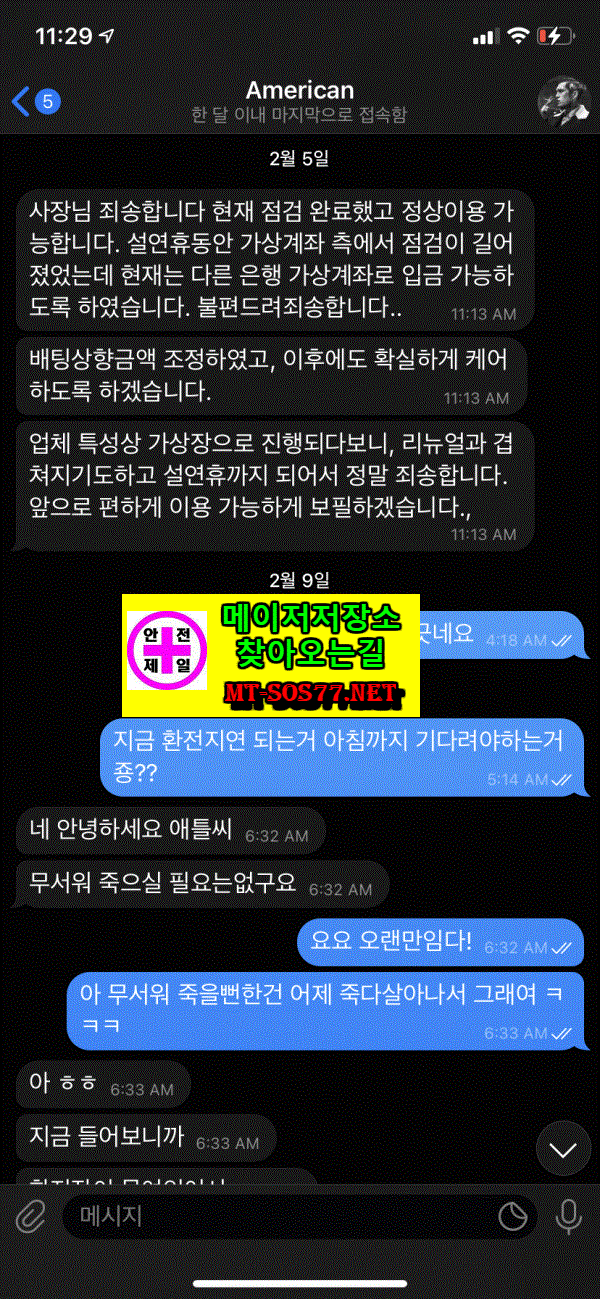Image resolution: width=600 pixels, height=1299 pixels.
Task: Open the American chat info header
Action: click(299, 101)
